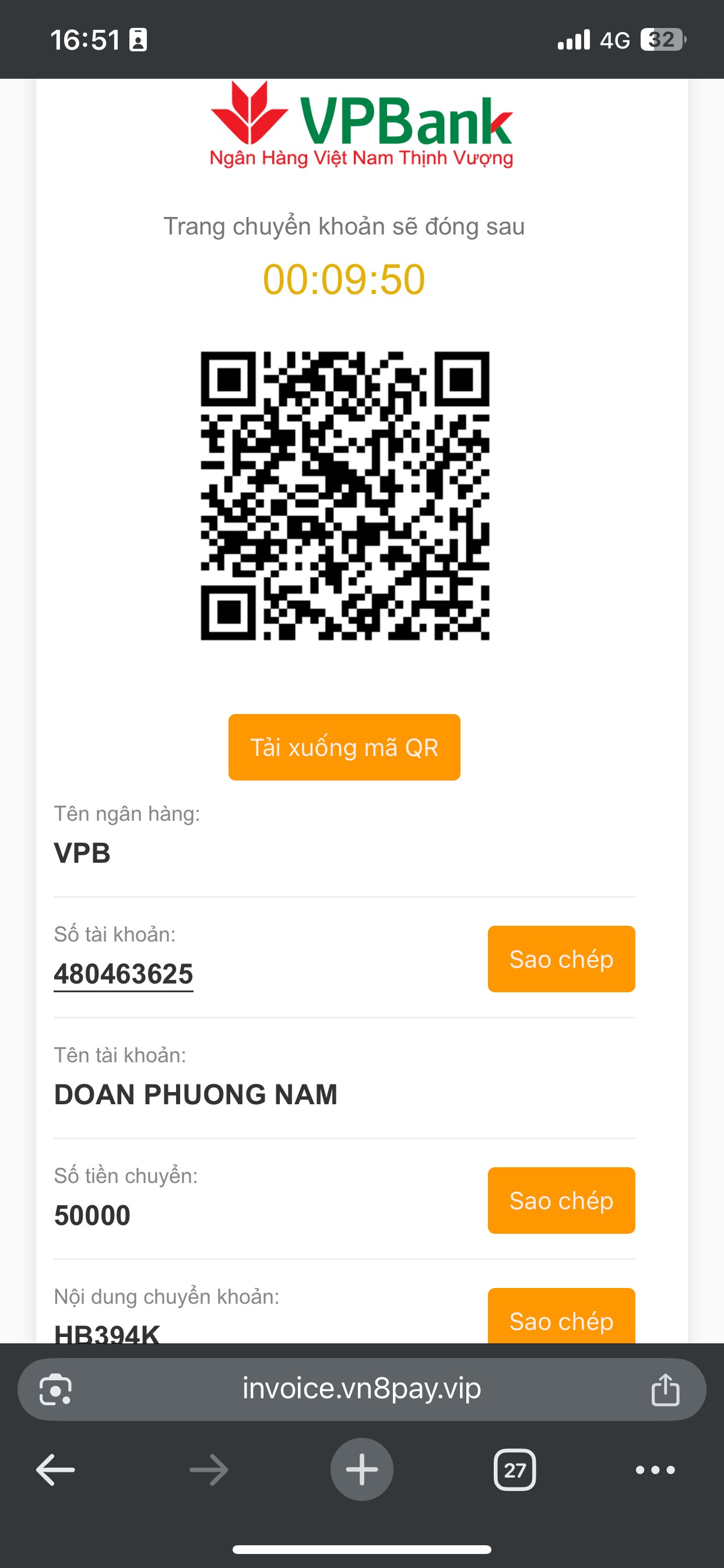Screen dimensions: 724x1568
Task: Copy the transfer amount 50000
Action: point(561,1200)
